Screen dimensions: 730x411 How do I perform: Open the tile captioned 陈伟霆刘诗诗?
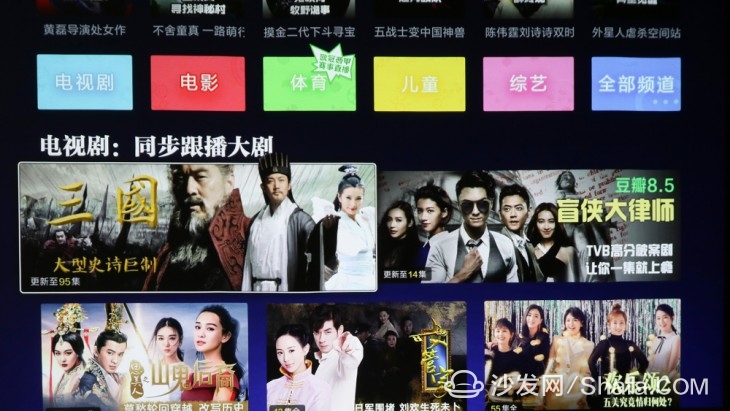529,20
